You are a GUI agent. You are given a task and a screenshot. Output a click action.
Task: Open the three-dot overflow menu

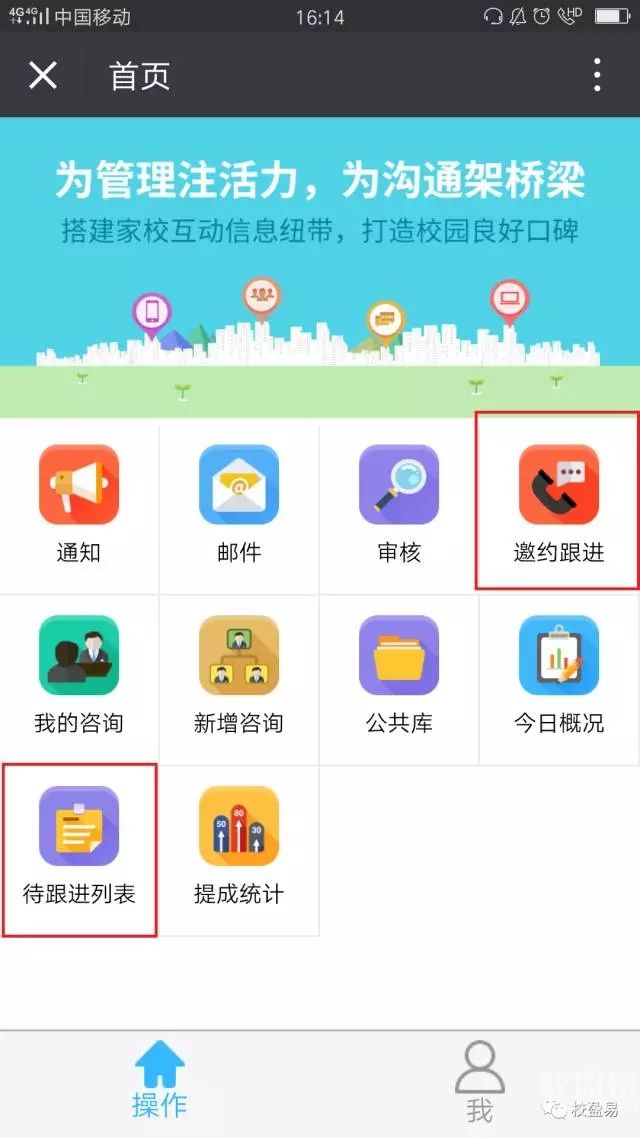click(597, 75)
